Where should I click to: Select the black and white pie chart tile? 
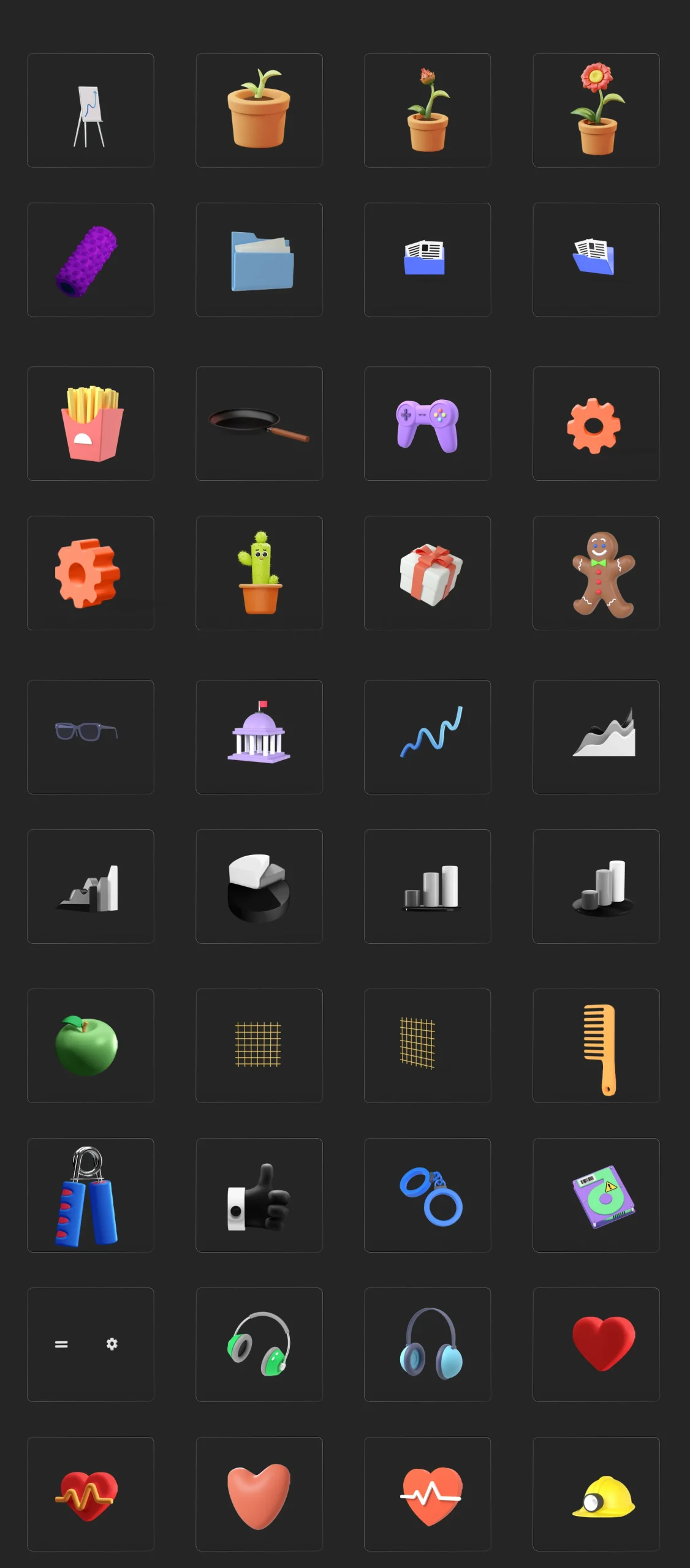(259, 886)
